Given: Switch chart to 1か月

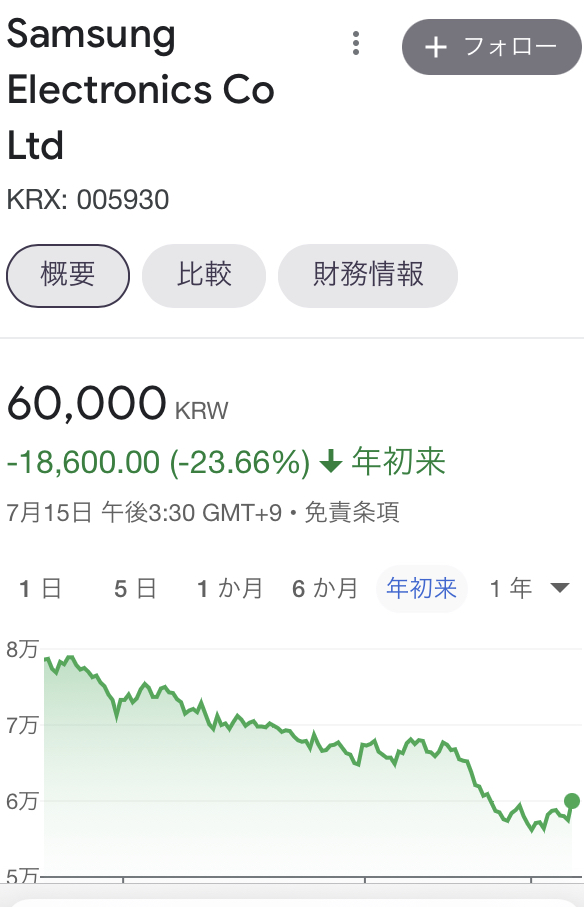Looking at the screenshot, I should (230, 589).
